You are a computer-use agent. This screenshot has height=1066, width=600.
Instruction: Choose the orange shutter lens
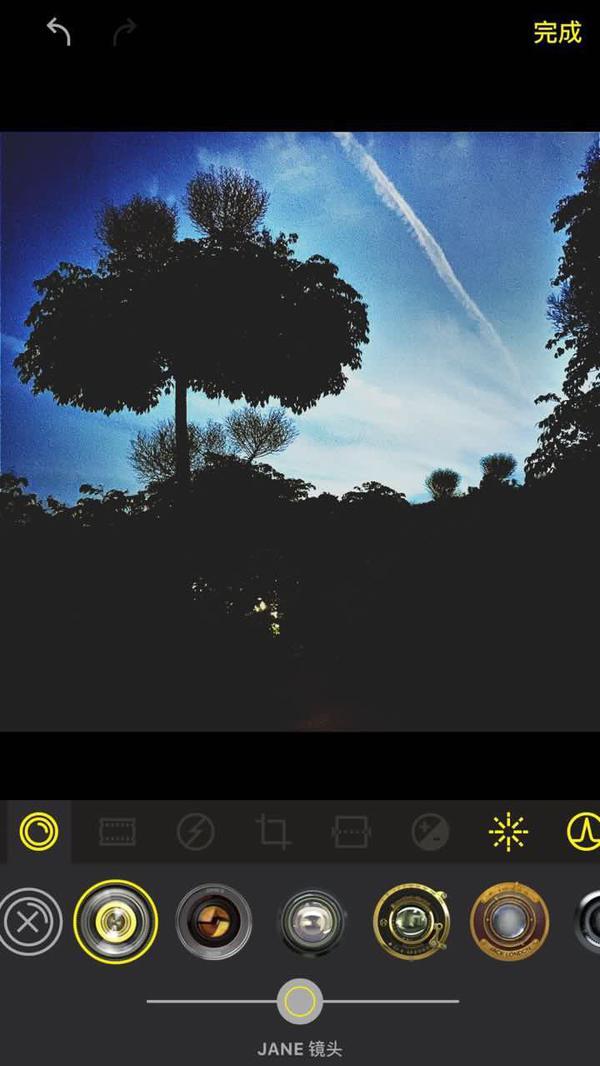[x=213, y=921]
